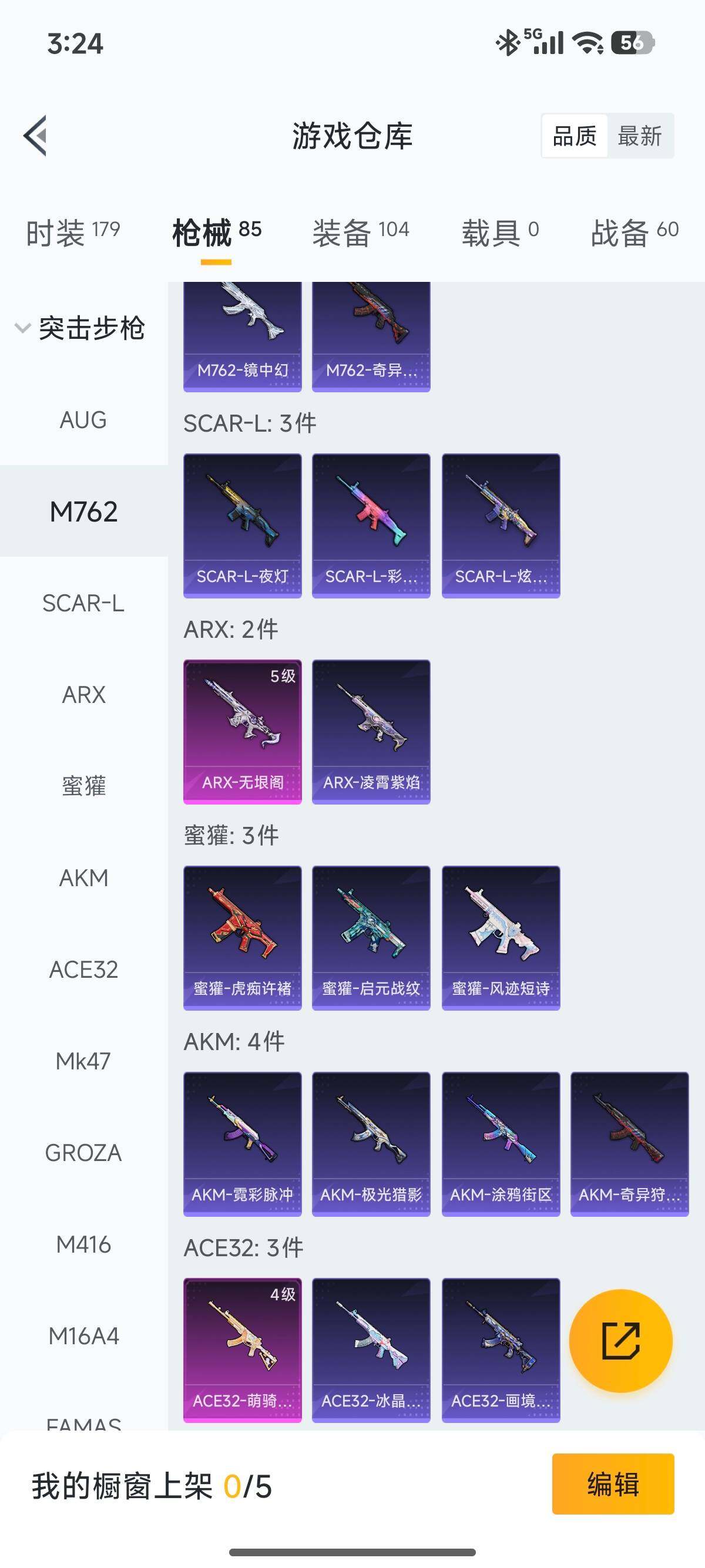
Task: Jump to AUG in the sidebar
Action: tap(83, 420)
